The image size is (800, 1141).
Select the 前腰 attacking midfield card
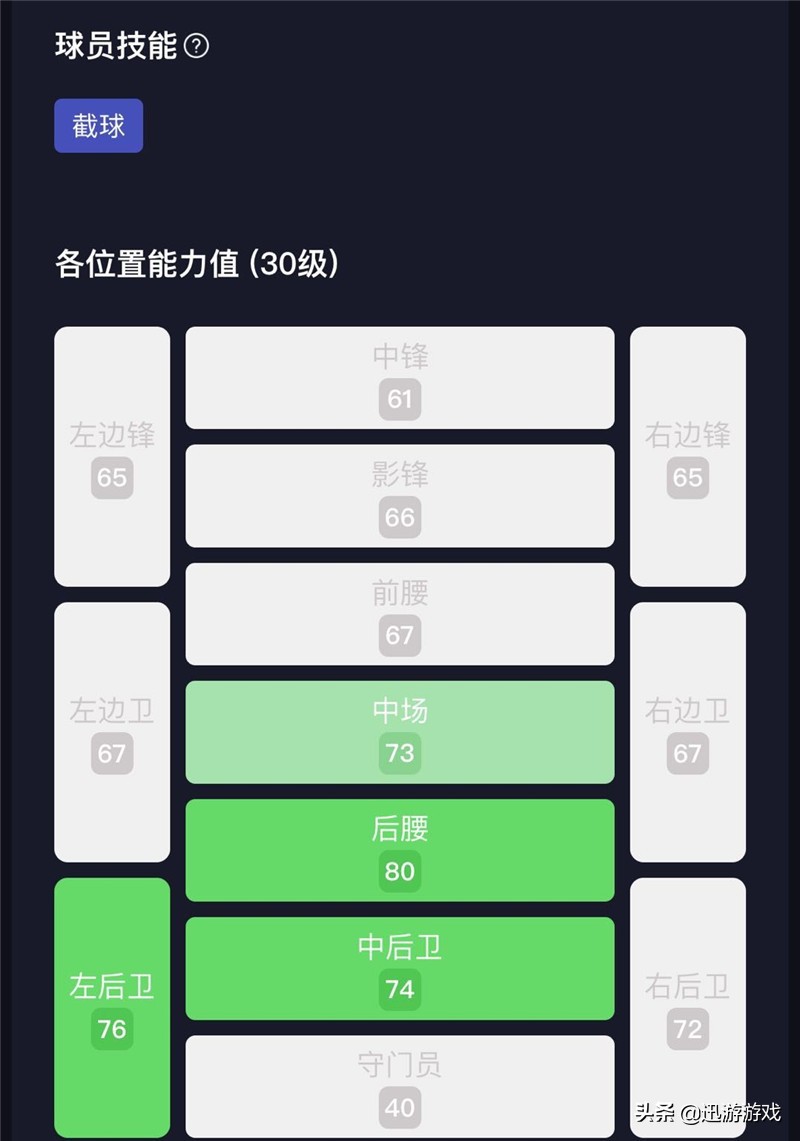pyautogui.click(x=400, y=614)
